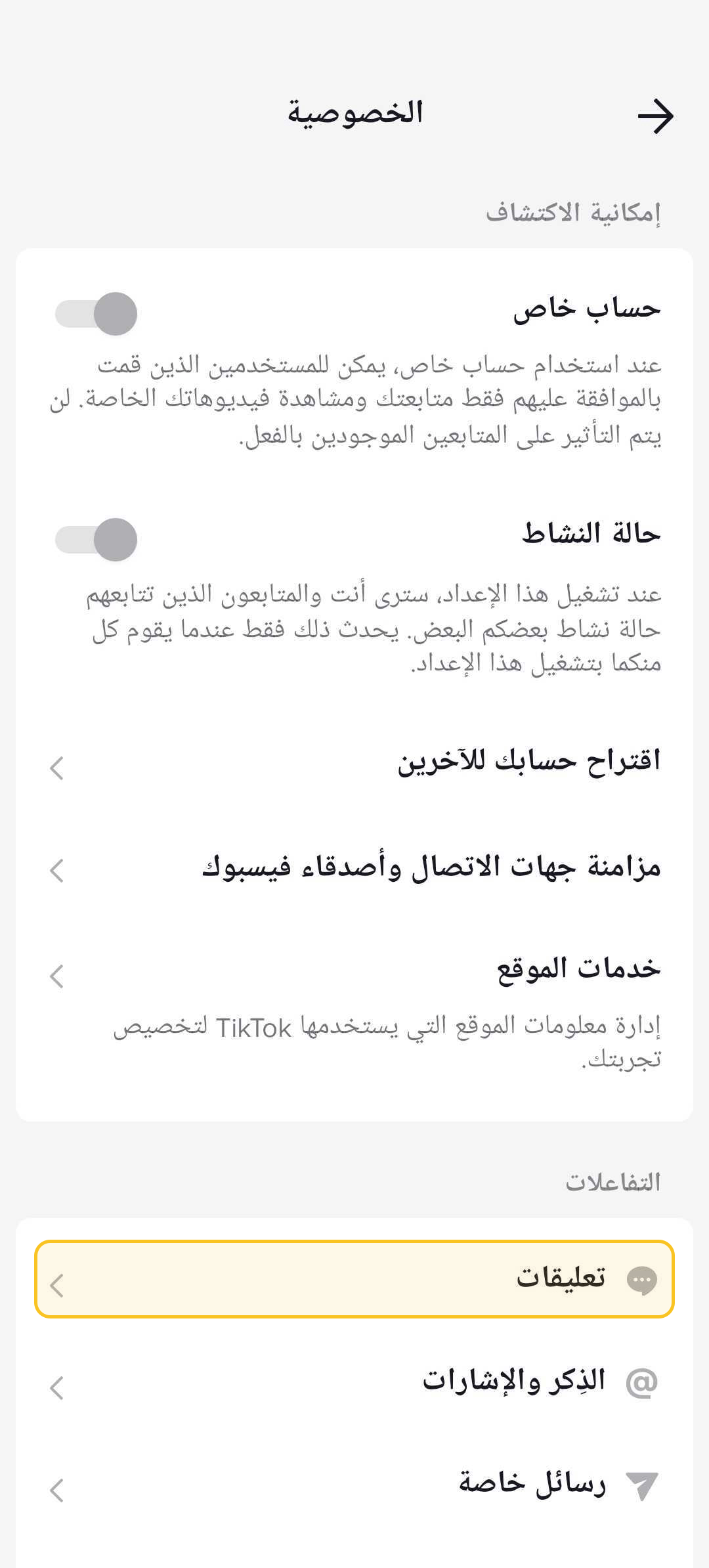
Task: Toggle the حساب خاص switch
Action: tap(97, 314)
